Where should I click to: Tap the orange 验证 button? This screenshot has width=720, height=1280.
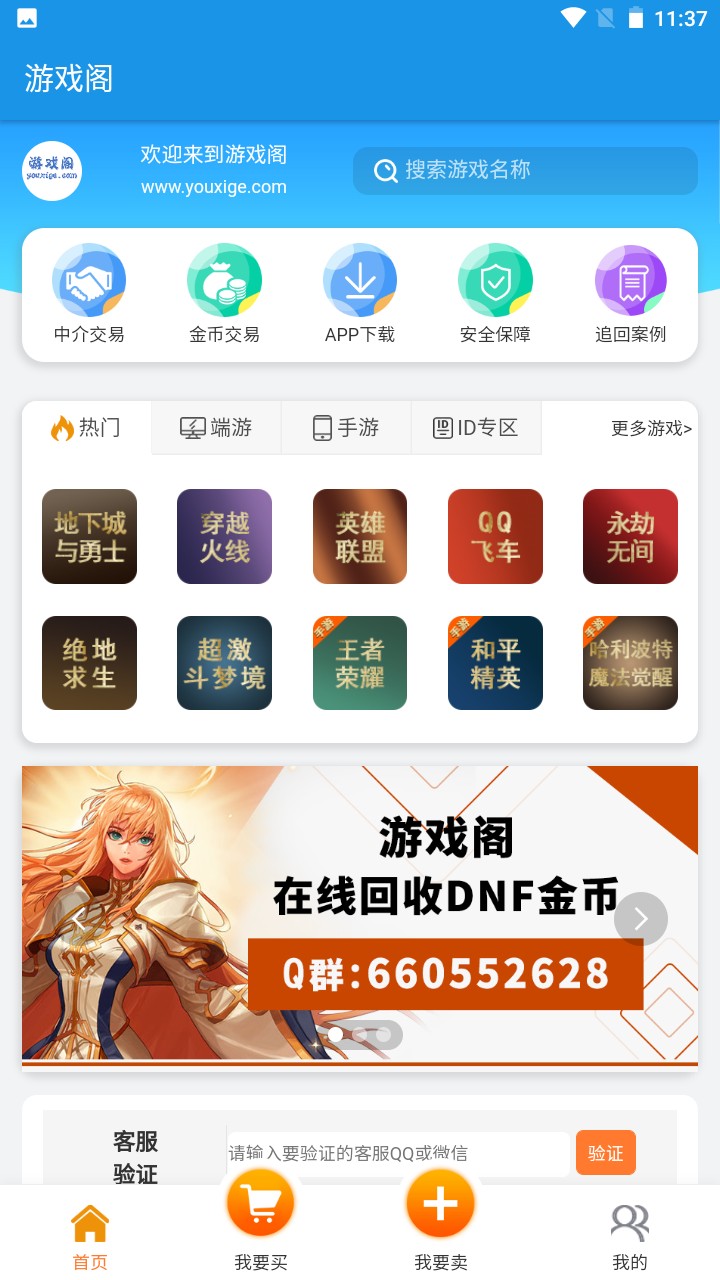[x=605, y=1153]
